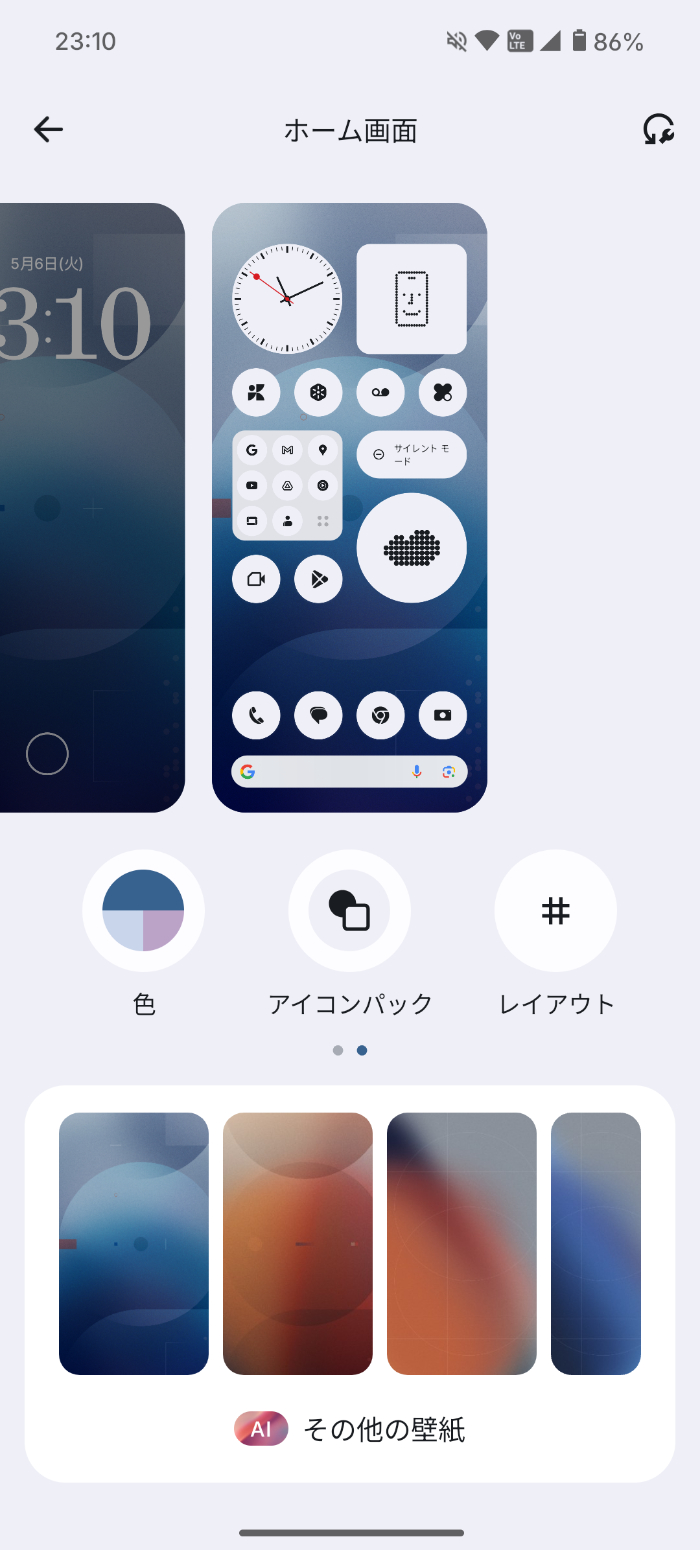This screenshot has height=1550, width=700.
Task: Tap the first page indicator dot
Action: coord(338,1050)
